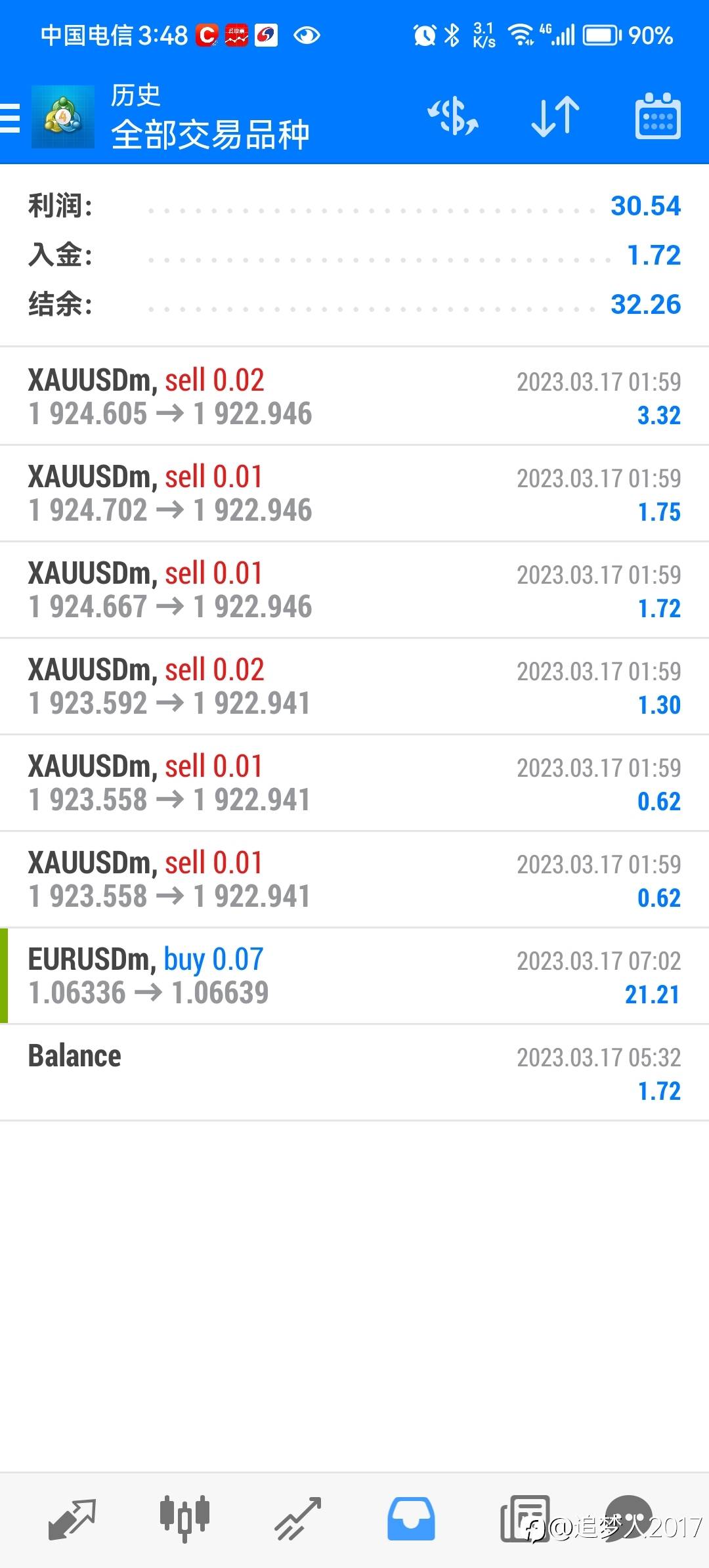Open the XAUUSDm sell 0.02 trade with profit 1.30
Screen dimensions: 709x1568
pyautogui.click(x=354, y=686)
